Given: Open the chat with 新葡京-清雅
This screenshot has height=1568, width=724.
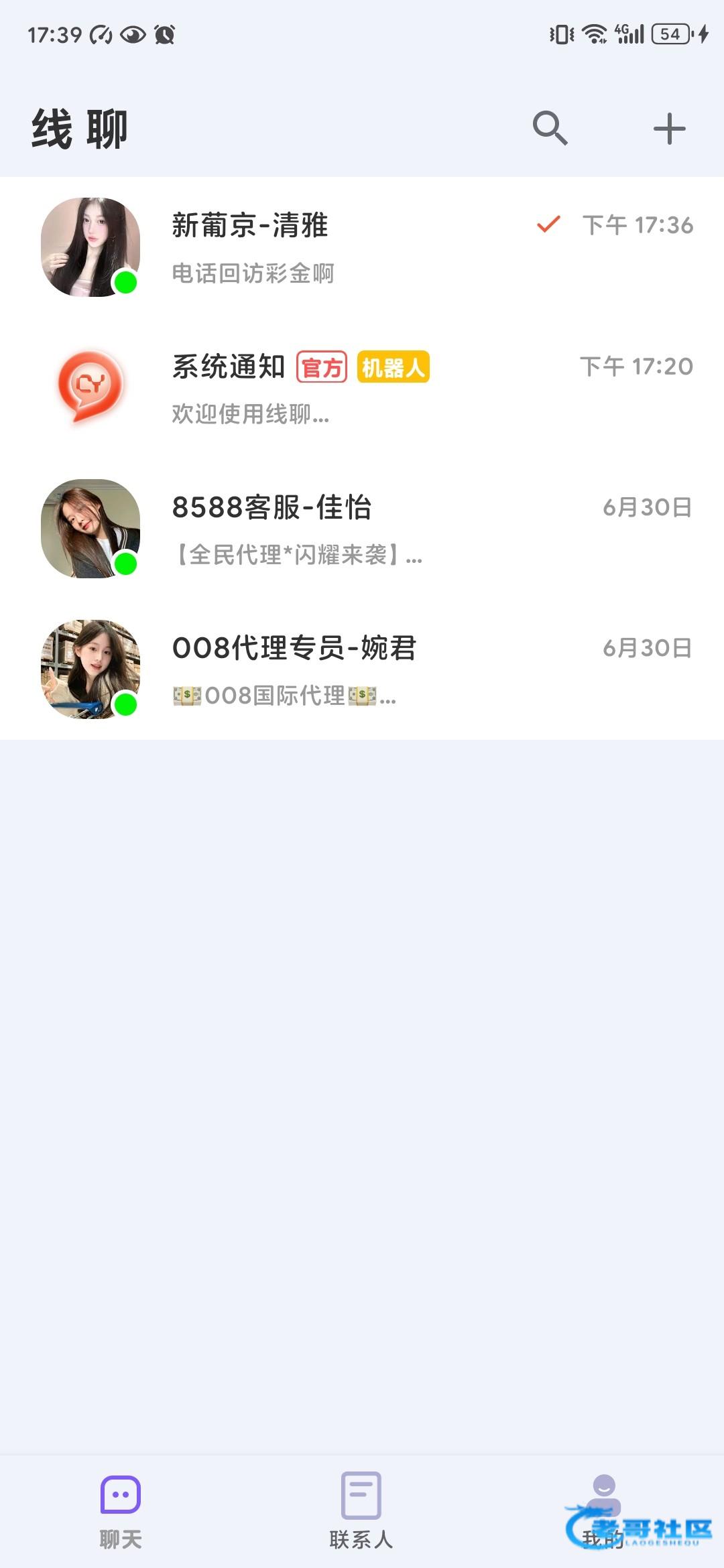Looking at the screenshot, I should click(x=362, y=247).
